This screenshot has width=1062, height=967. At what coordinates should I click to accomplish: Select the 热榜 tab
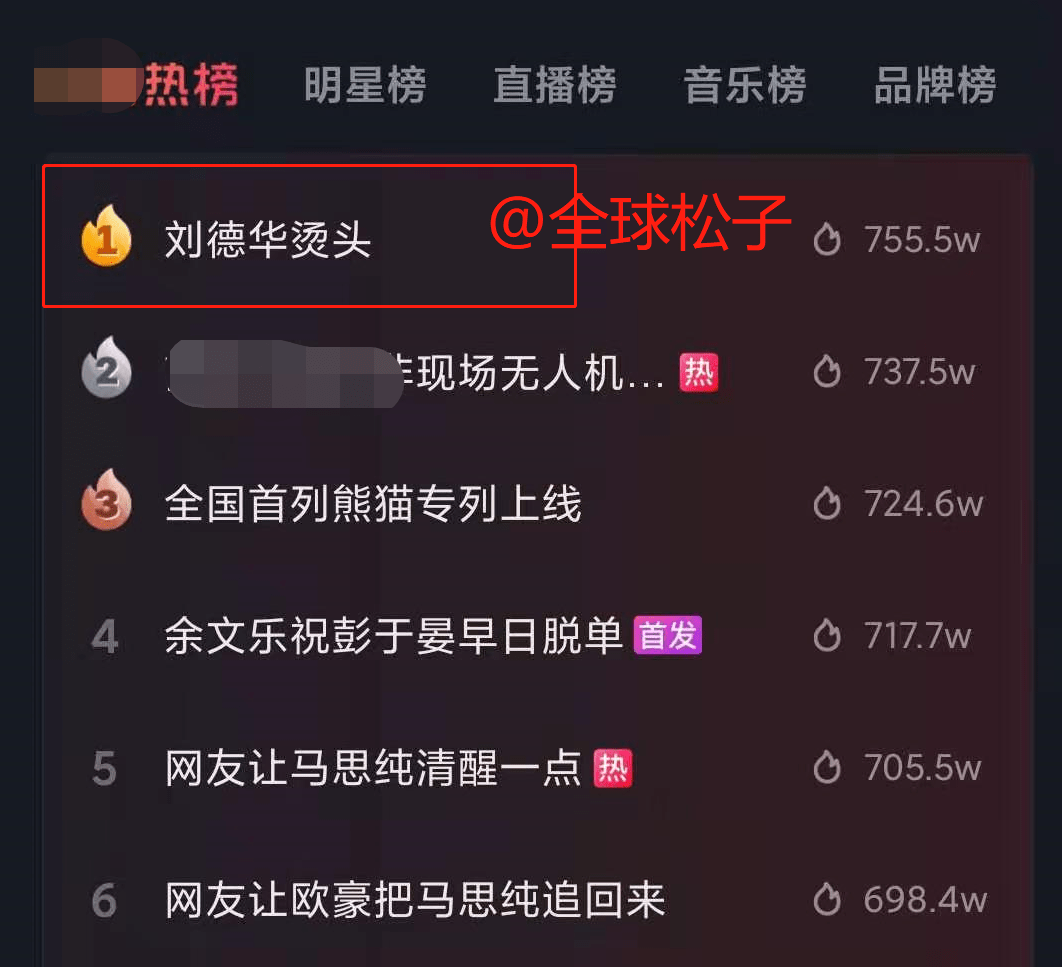pyautogui.click(x=191, y=86)
